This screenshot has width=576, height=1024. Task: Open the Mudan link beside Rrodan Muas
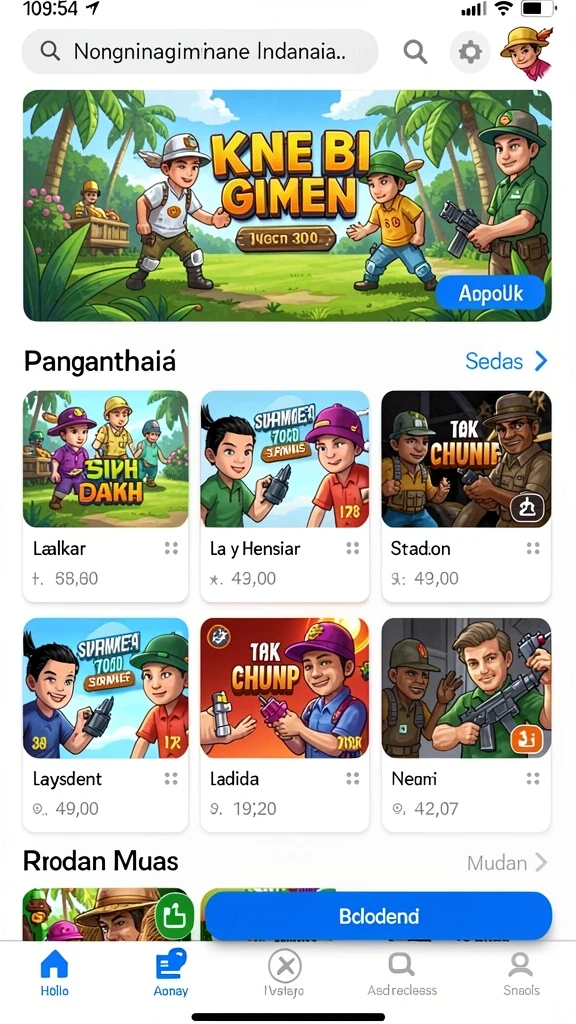[x=507, y=863]
